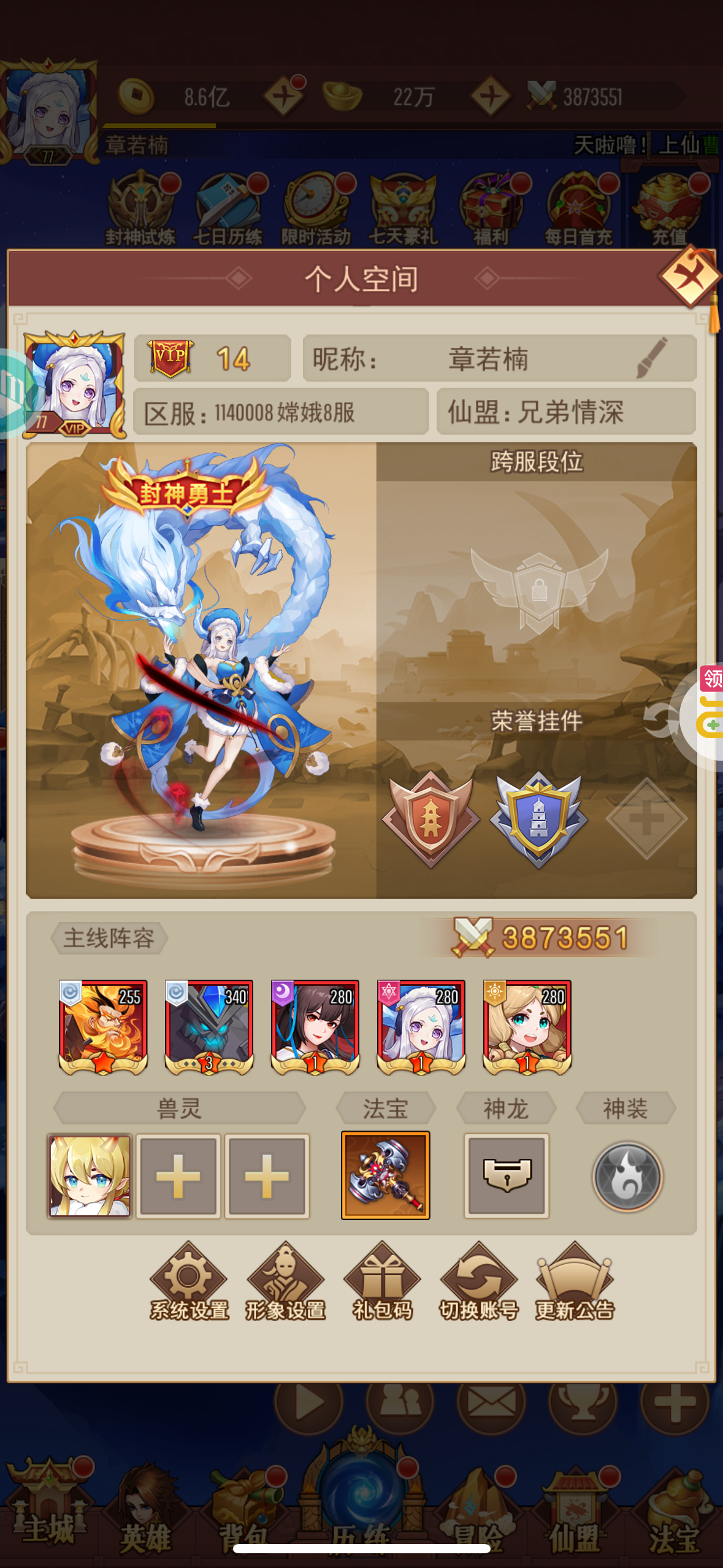Refresh the 荣誉挂件 honor badges

pos(657,720)
